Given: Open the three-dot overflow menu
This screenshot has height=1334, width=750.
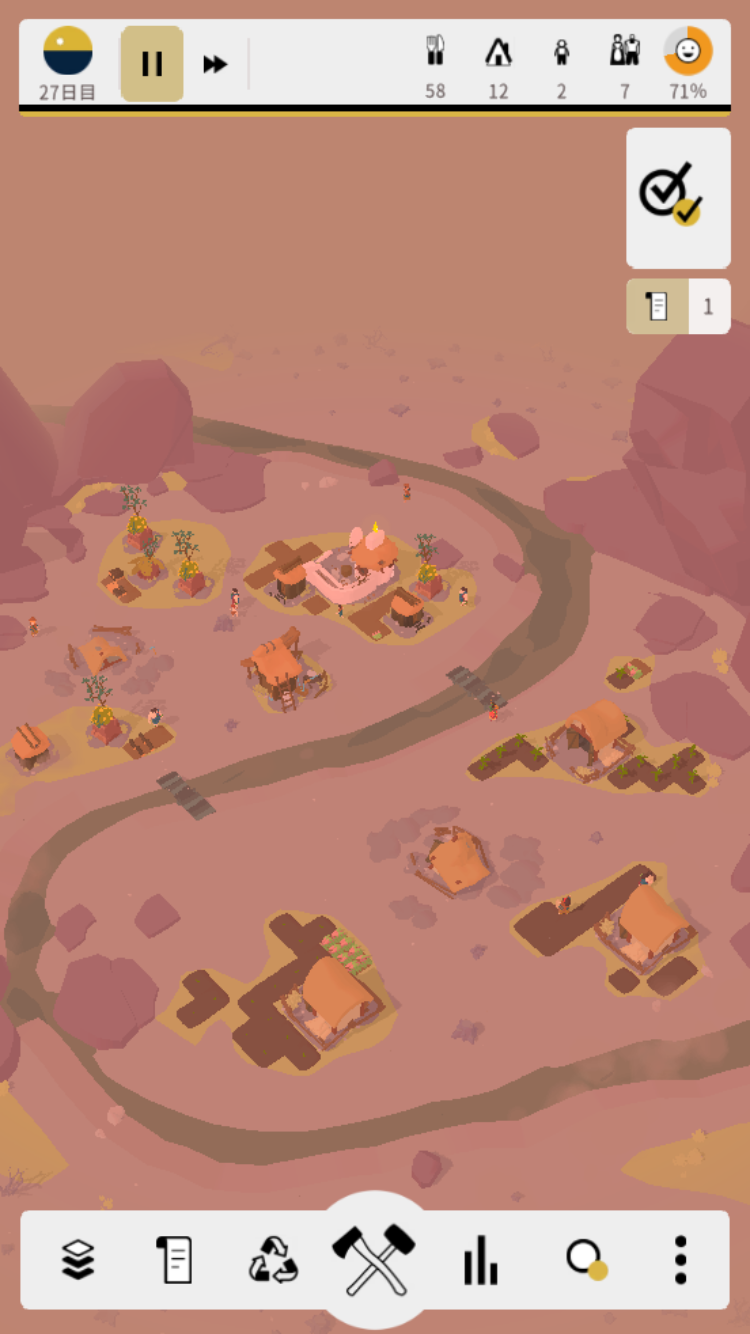Looking at the screenshot, I should tap(680, 1259).
